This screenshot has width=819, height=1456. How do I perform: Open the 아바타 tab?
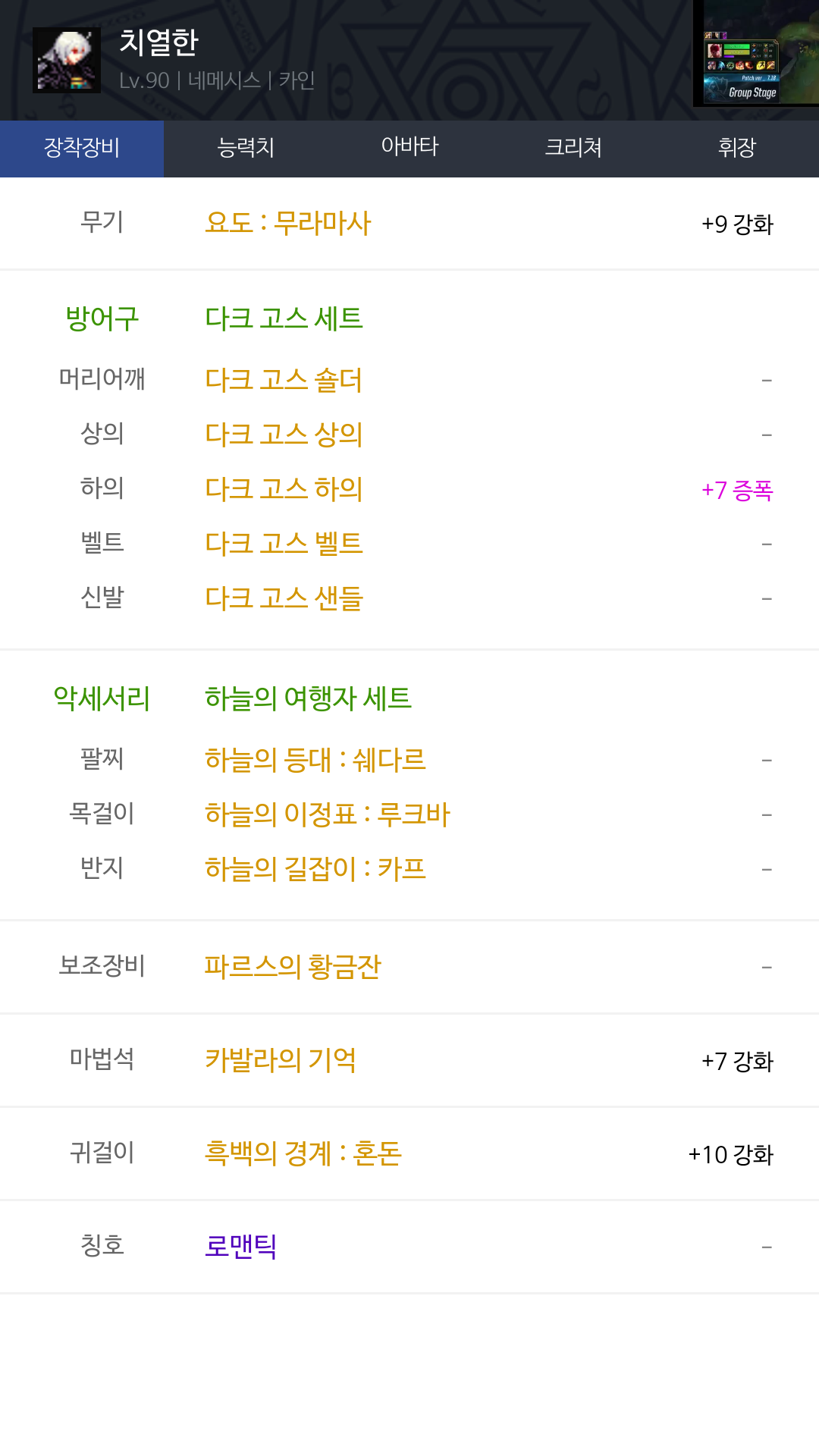pos(409,149)
